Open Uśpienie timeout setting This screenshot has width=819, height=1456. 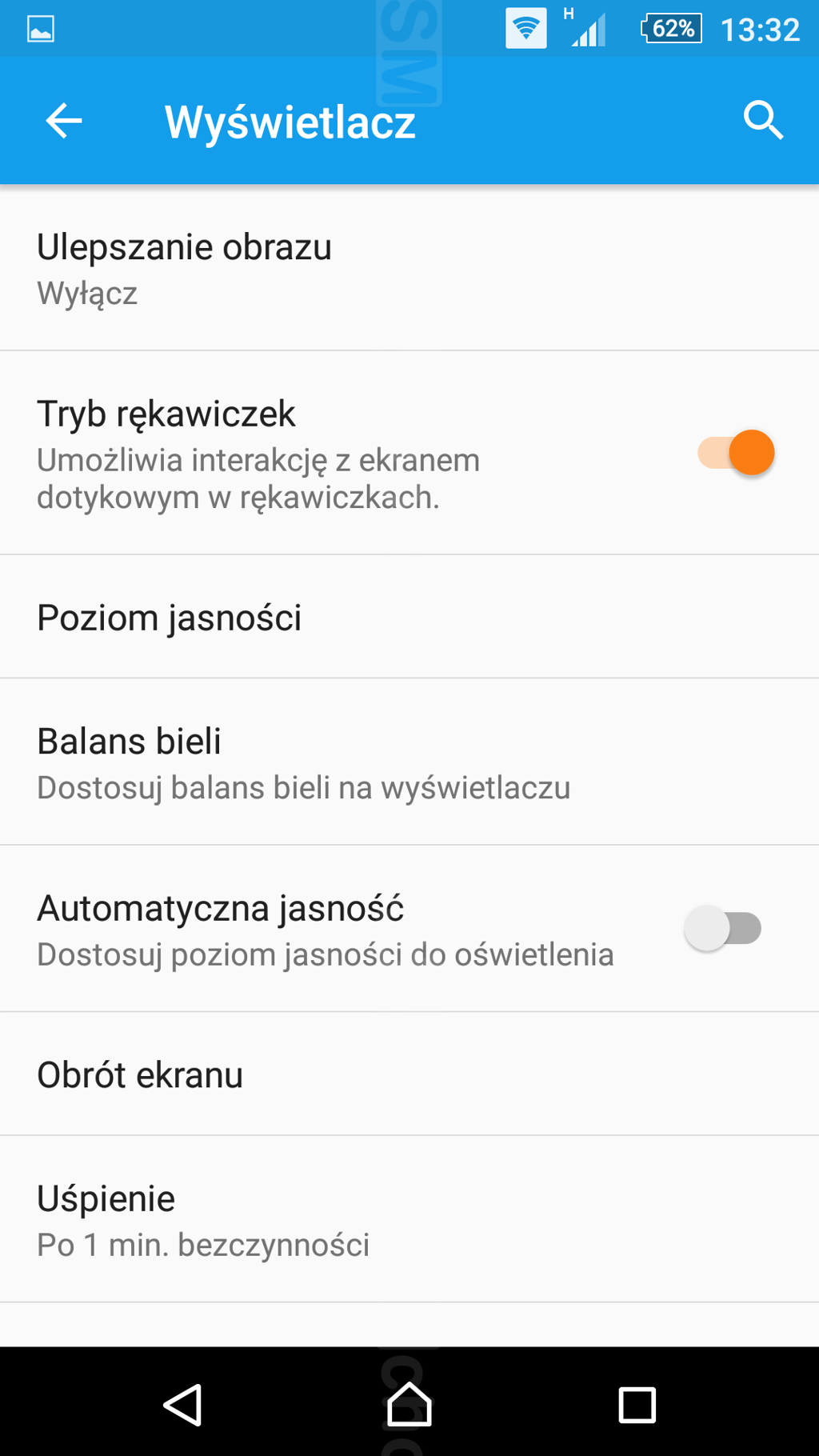coord(409,1219)
